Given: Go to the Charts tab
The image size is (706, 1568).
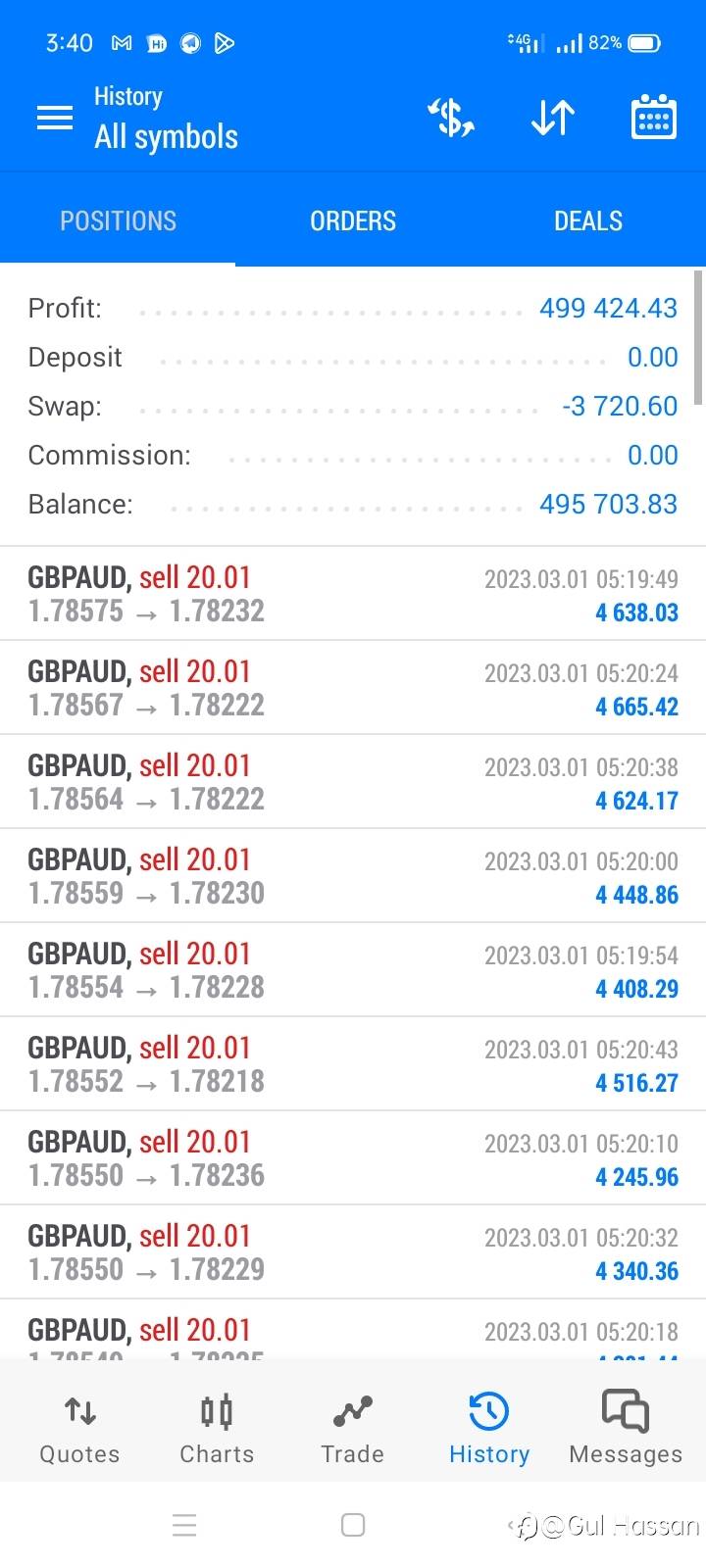Looking at the screenshot, I should tap(217, 1429).
